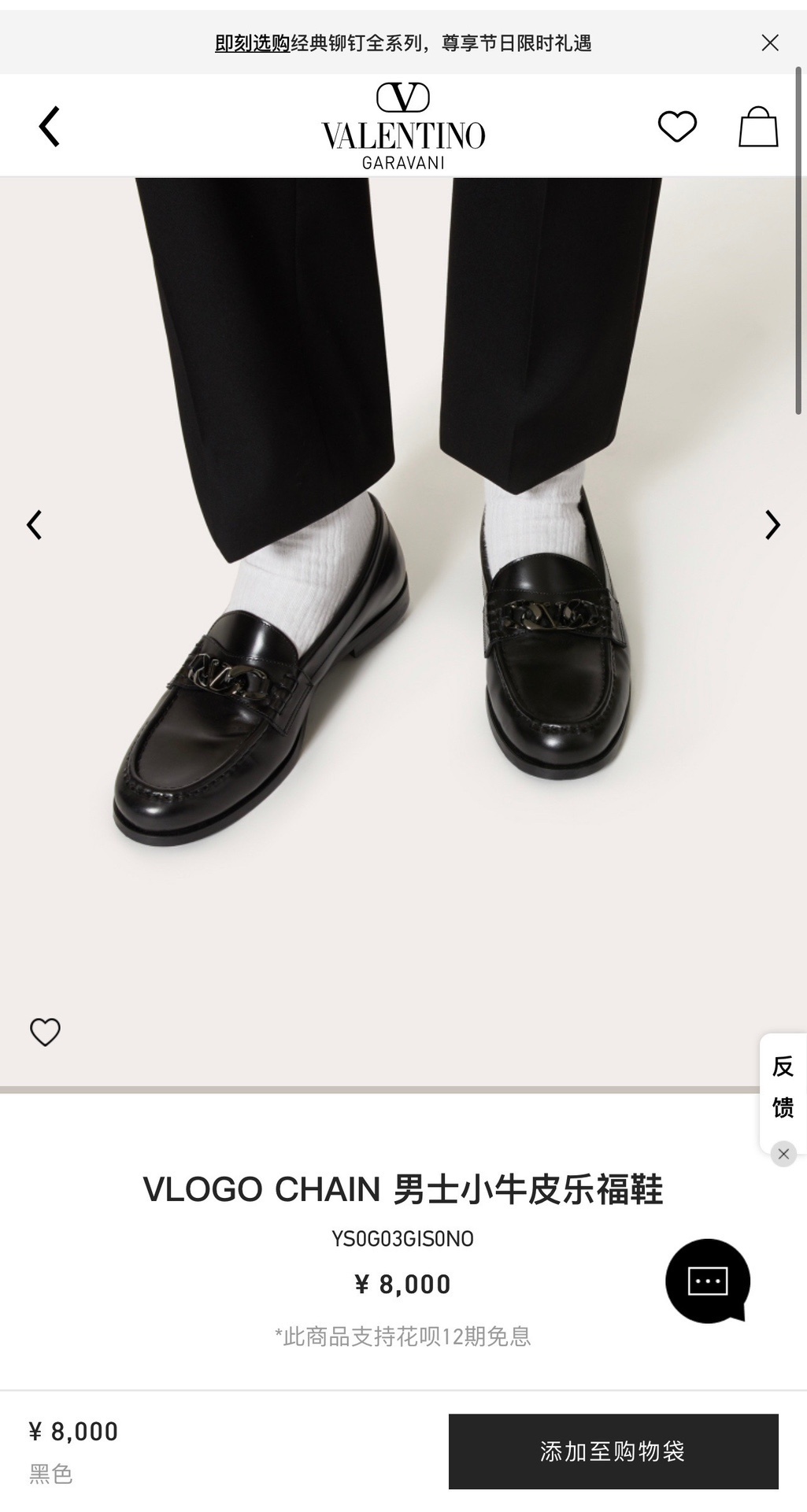Save this loafer to favorites
Image resolution: width=807 pixels, height=1512 pixels.
[45, 1032]
